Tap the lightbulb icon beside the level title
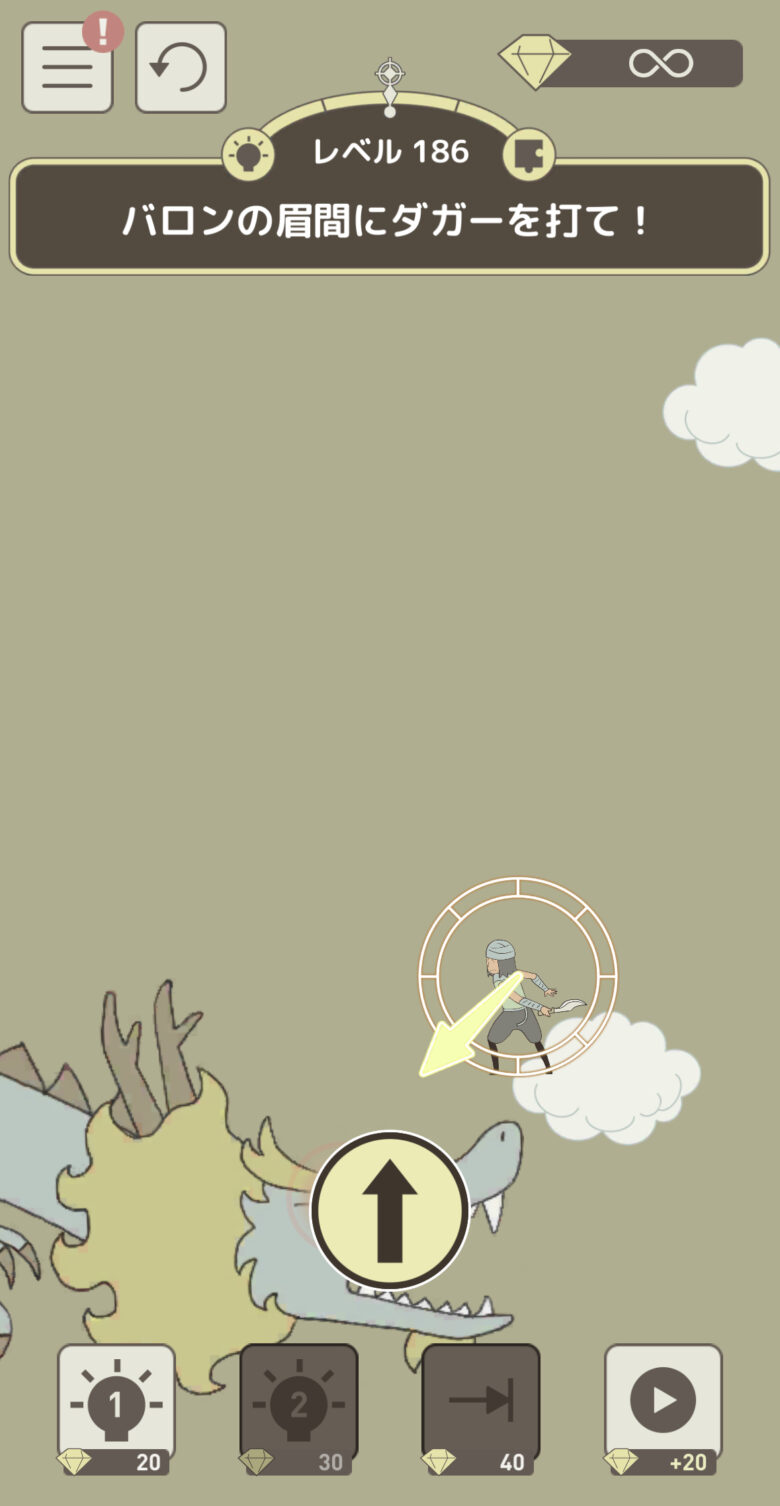The image size is (780, 1506). pyautogui.click(x=247, y=156)
